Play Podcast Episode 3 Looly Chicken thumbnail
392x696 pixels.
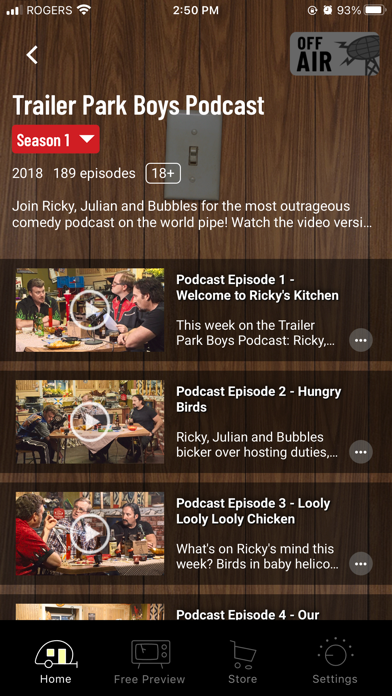click(90, 534)
